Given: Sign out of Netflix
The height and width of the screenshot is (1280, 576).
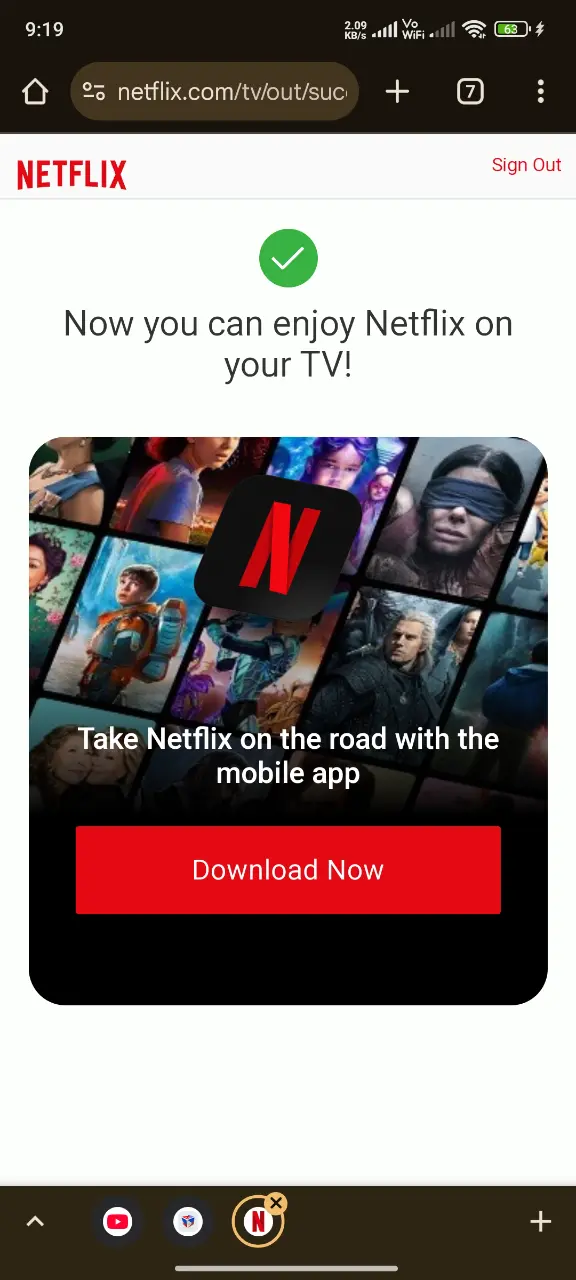Looking at the screenshot, I should pos(526,165).
